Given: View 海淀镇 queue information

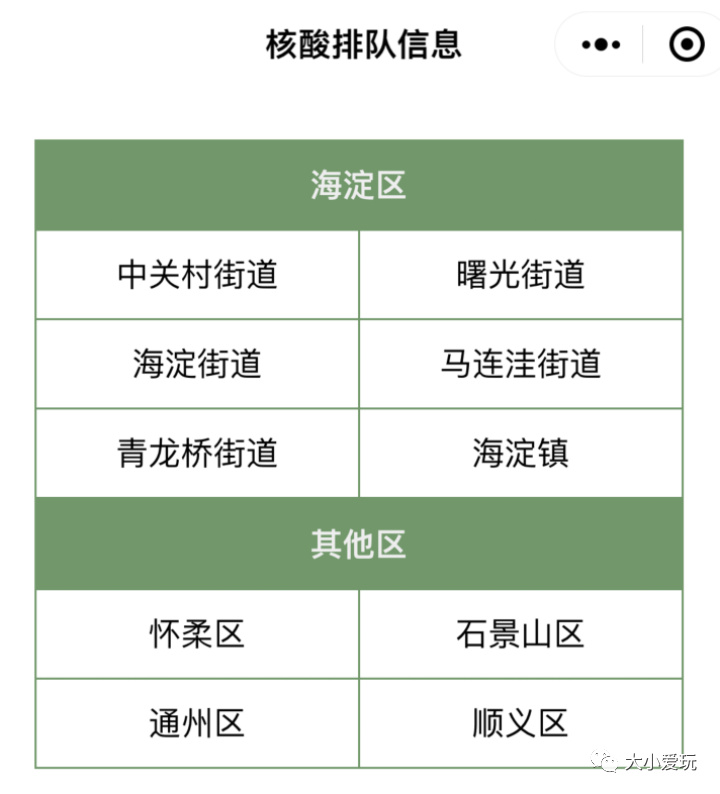Looking at the screenshot, I should coord(520,452).
